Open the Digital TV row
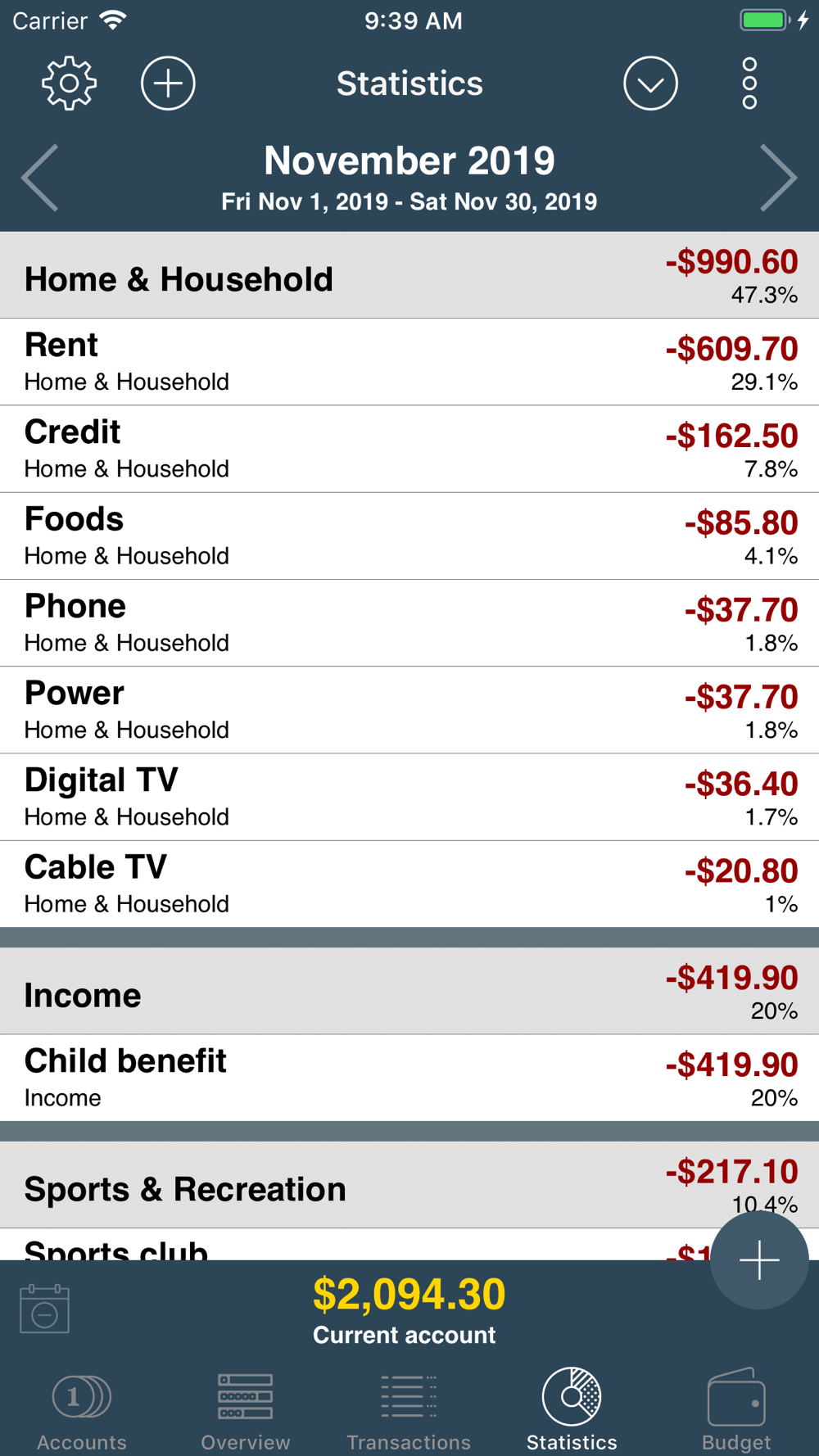Screen dimensions: 819x1456 (x=409, y=798)
